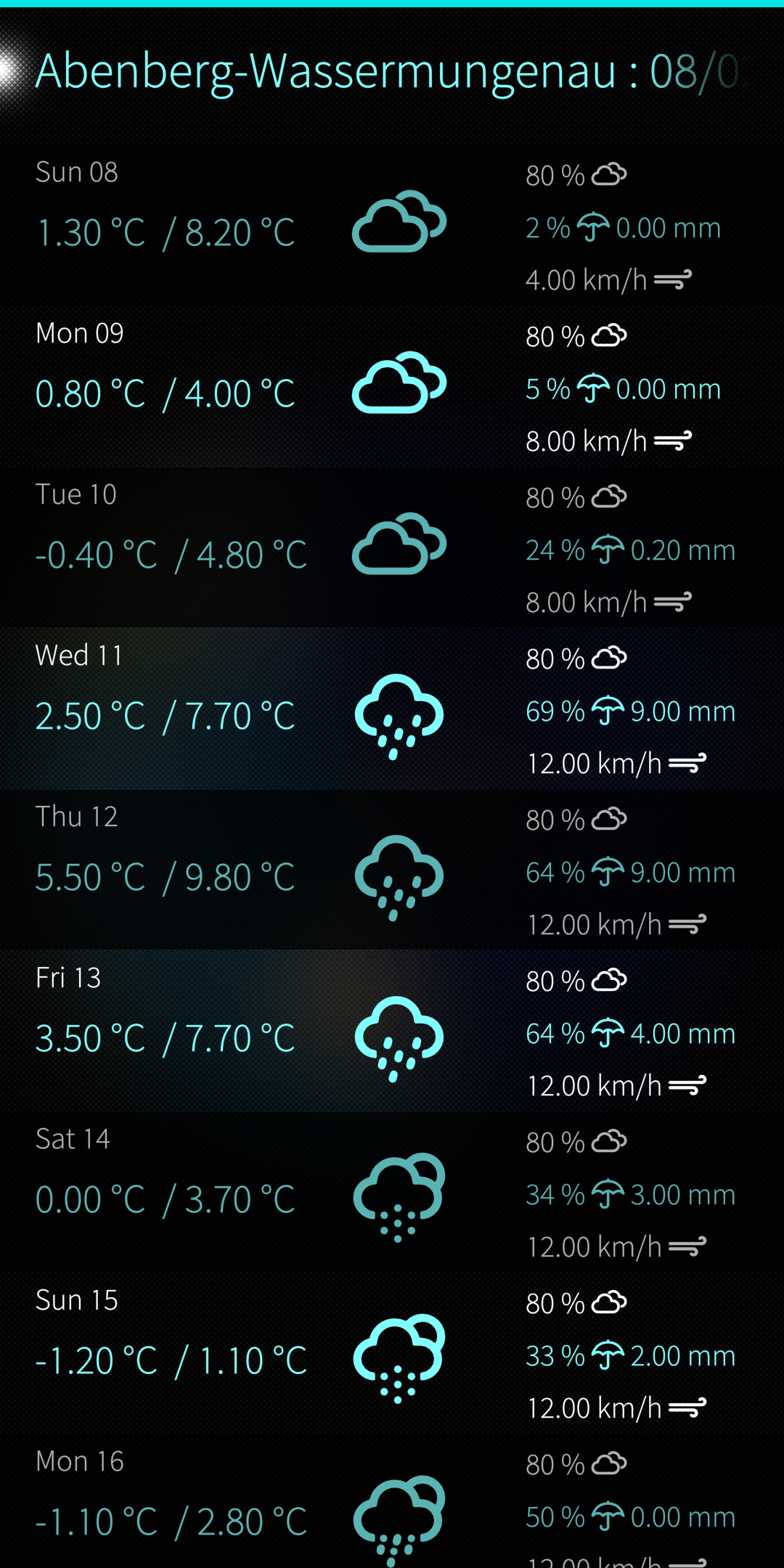Show details for Thu 12
Viewport: 784px width, 1568px height.
392,870
